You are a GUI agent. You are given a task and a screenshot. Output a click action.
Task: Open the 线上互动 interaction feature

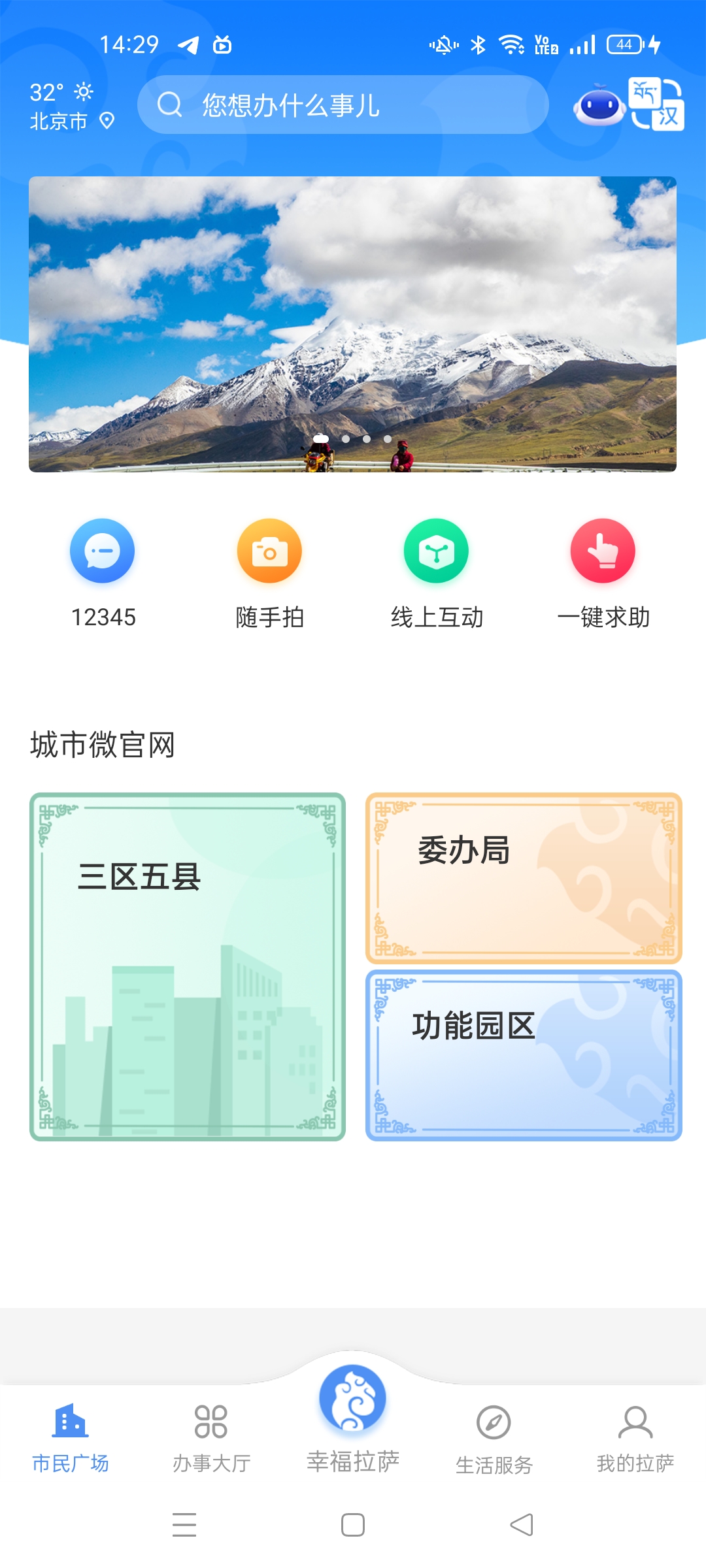pos(436,551)
